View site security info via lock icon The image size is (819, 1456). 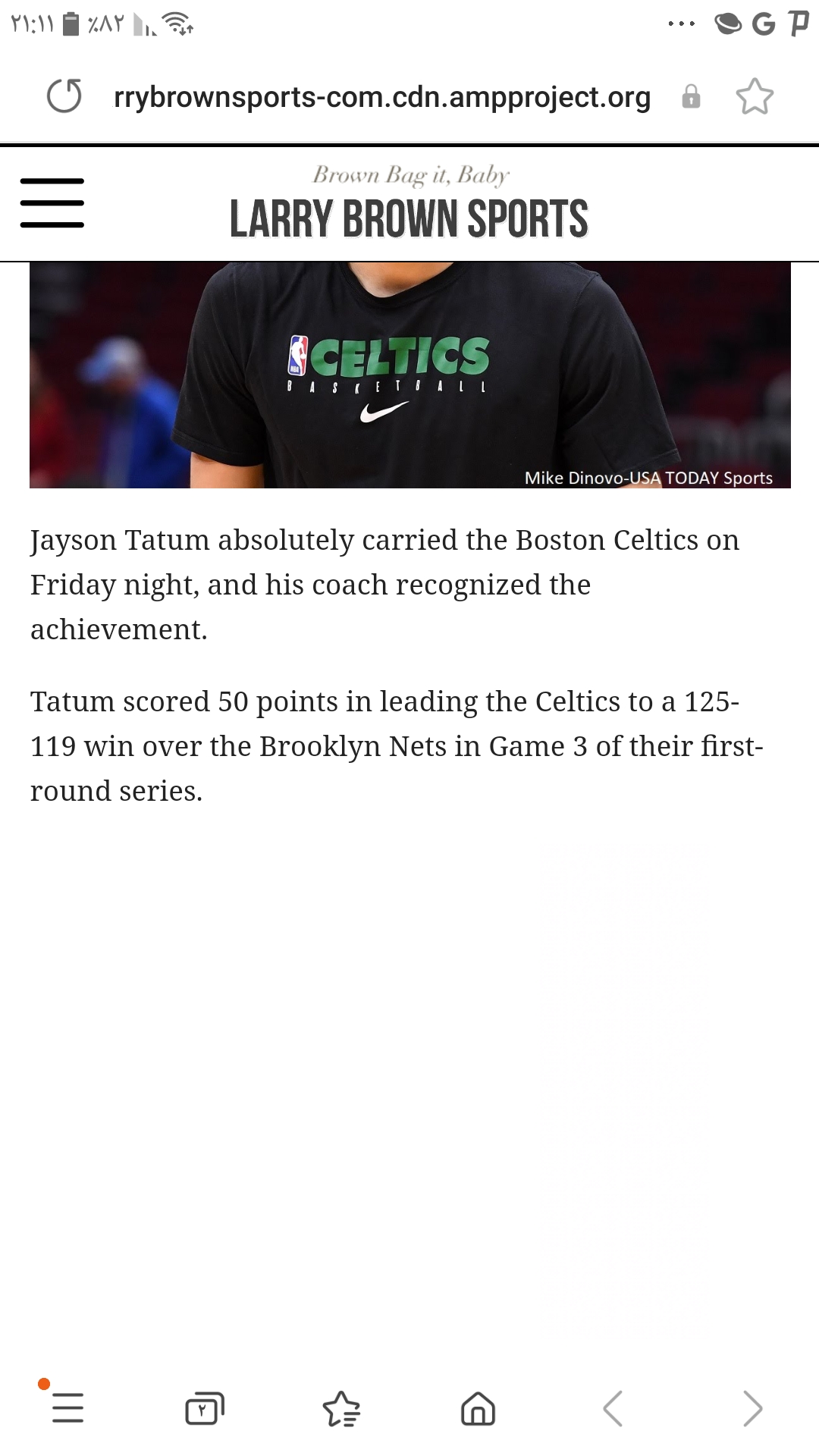691,97
